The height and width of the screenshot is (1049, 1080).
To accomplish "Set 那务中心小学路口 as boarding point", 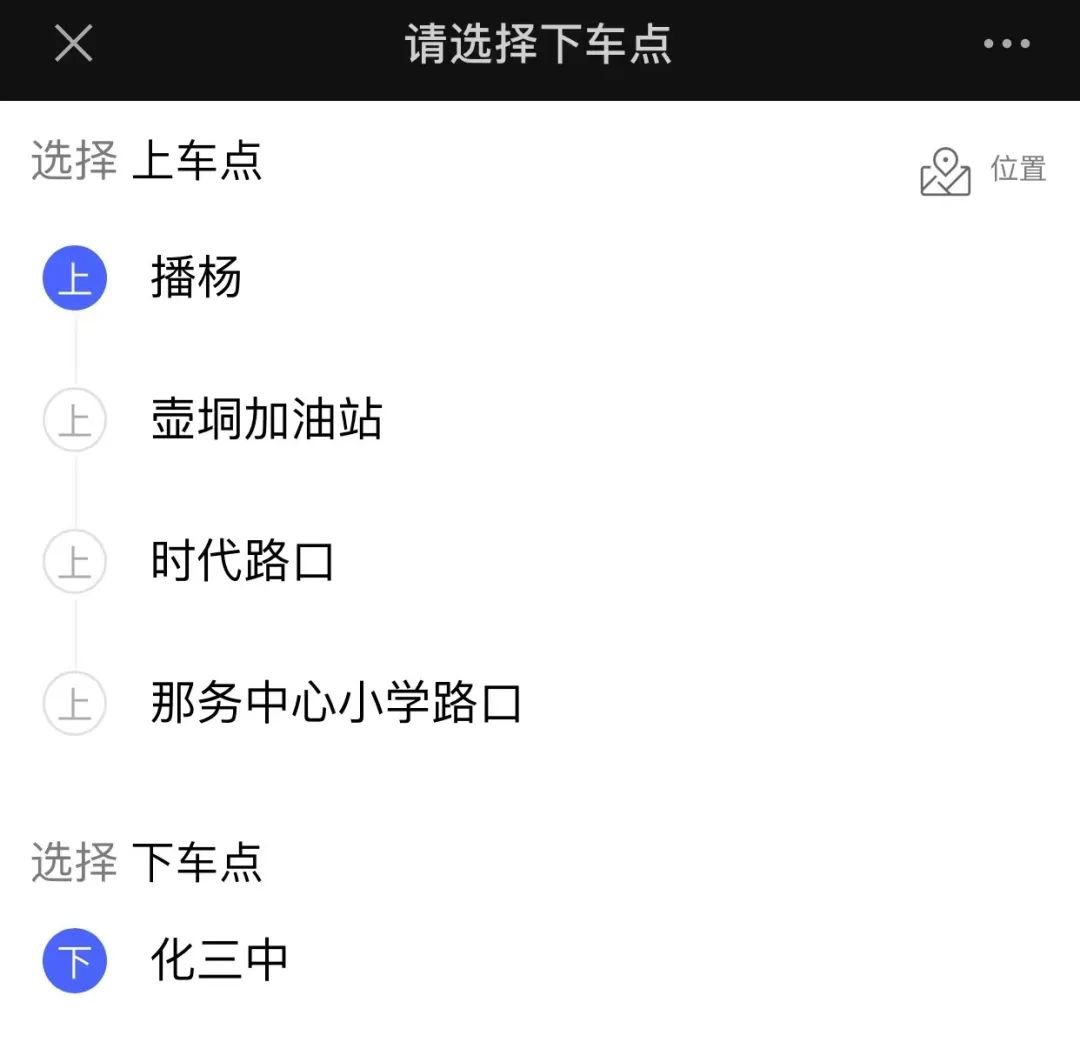I will tap(336, 703).
